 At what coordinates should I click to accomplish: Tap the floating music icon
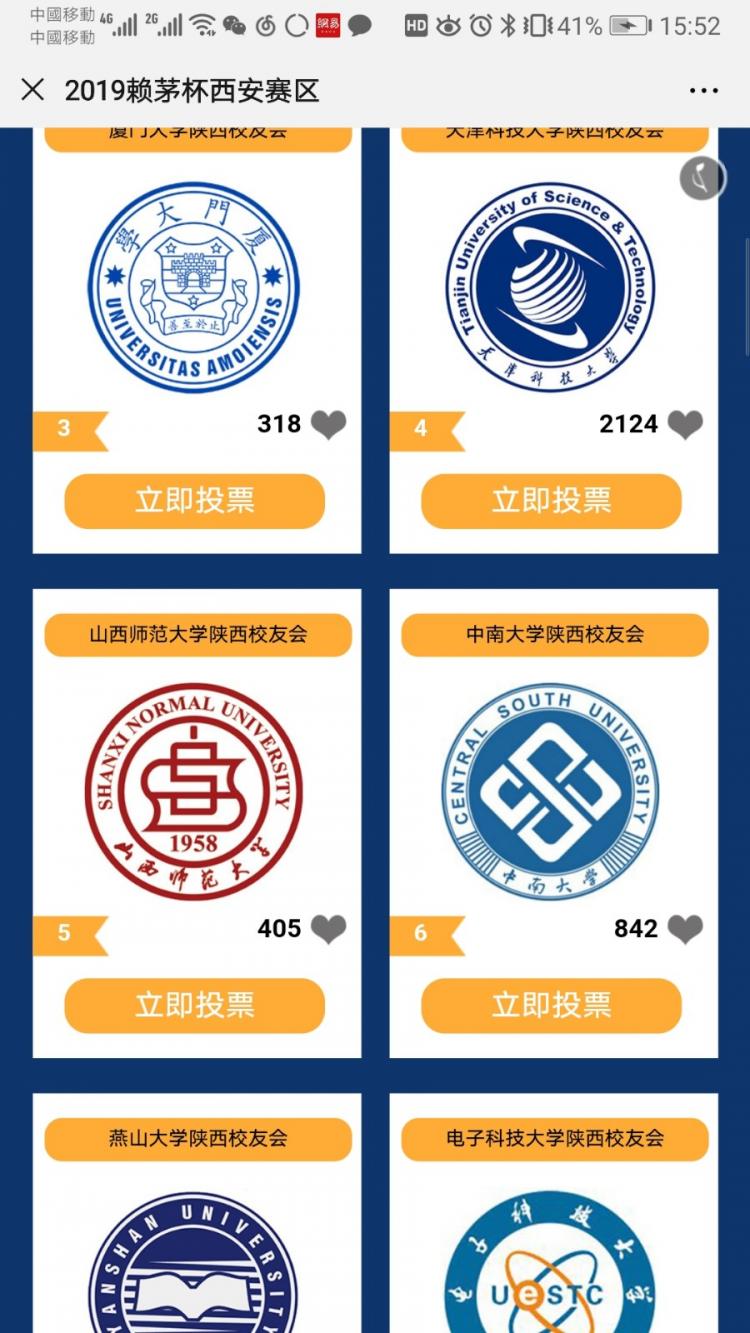tap(702, 179)
